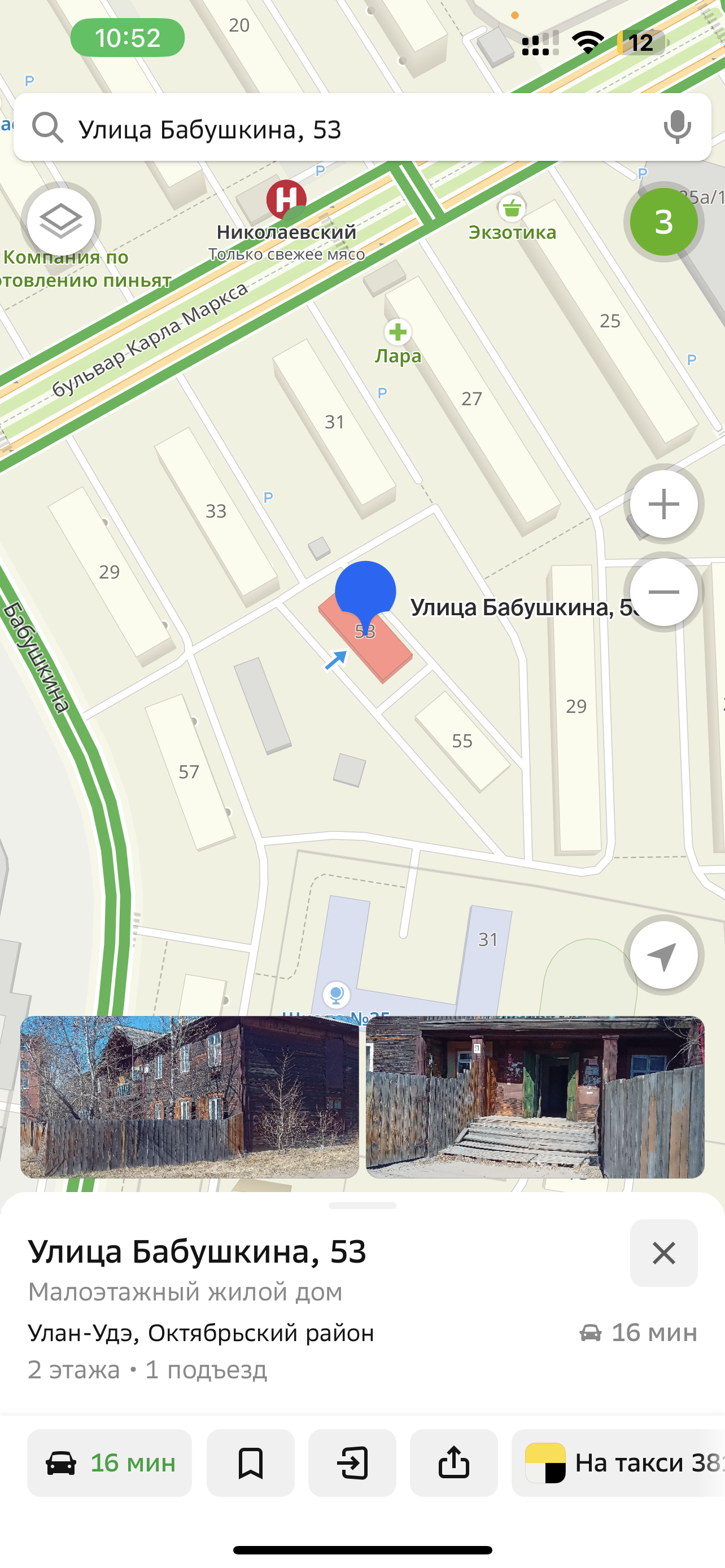This screenshot has width=725, height=1568.
Task: Zoom out with the minus button
Action: (663, 592)
